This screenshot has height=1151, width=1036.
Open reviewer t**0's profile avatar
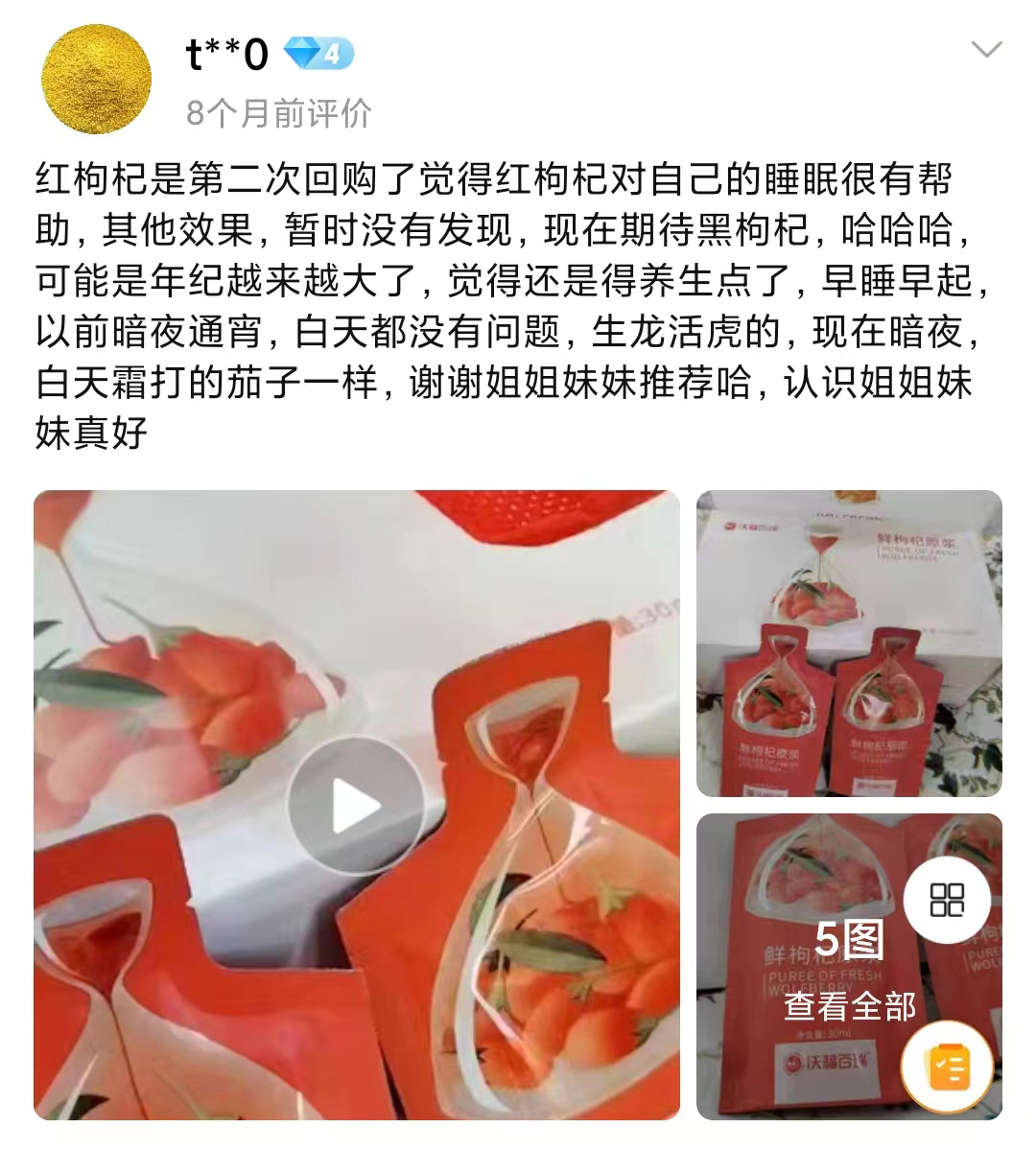tap(98, 78)
